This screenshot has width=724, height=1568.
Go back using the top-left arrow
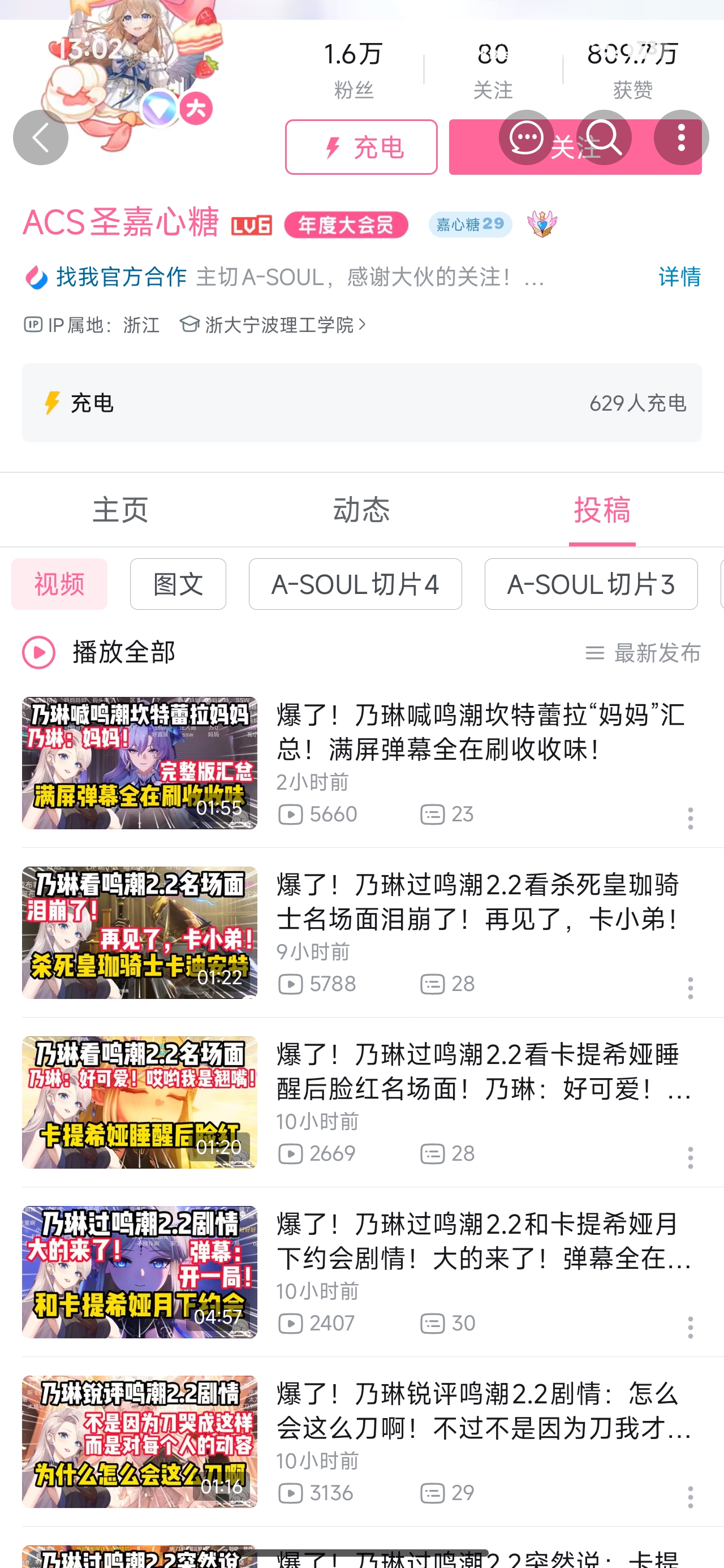40,137
